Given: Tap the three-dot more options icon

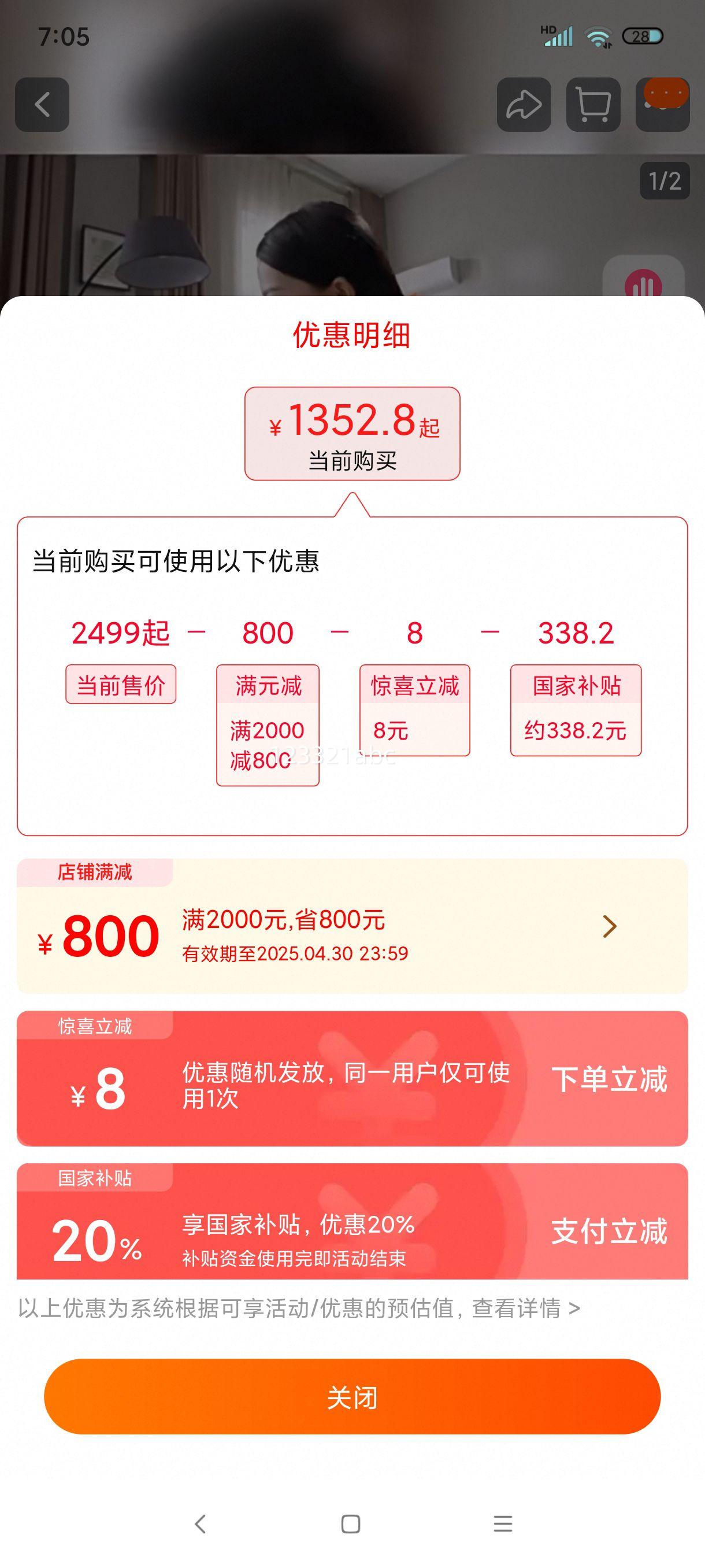Looking at the screenshot, I should [663, 105].
